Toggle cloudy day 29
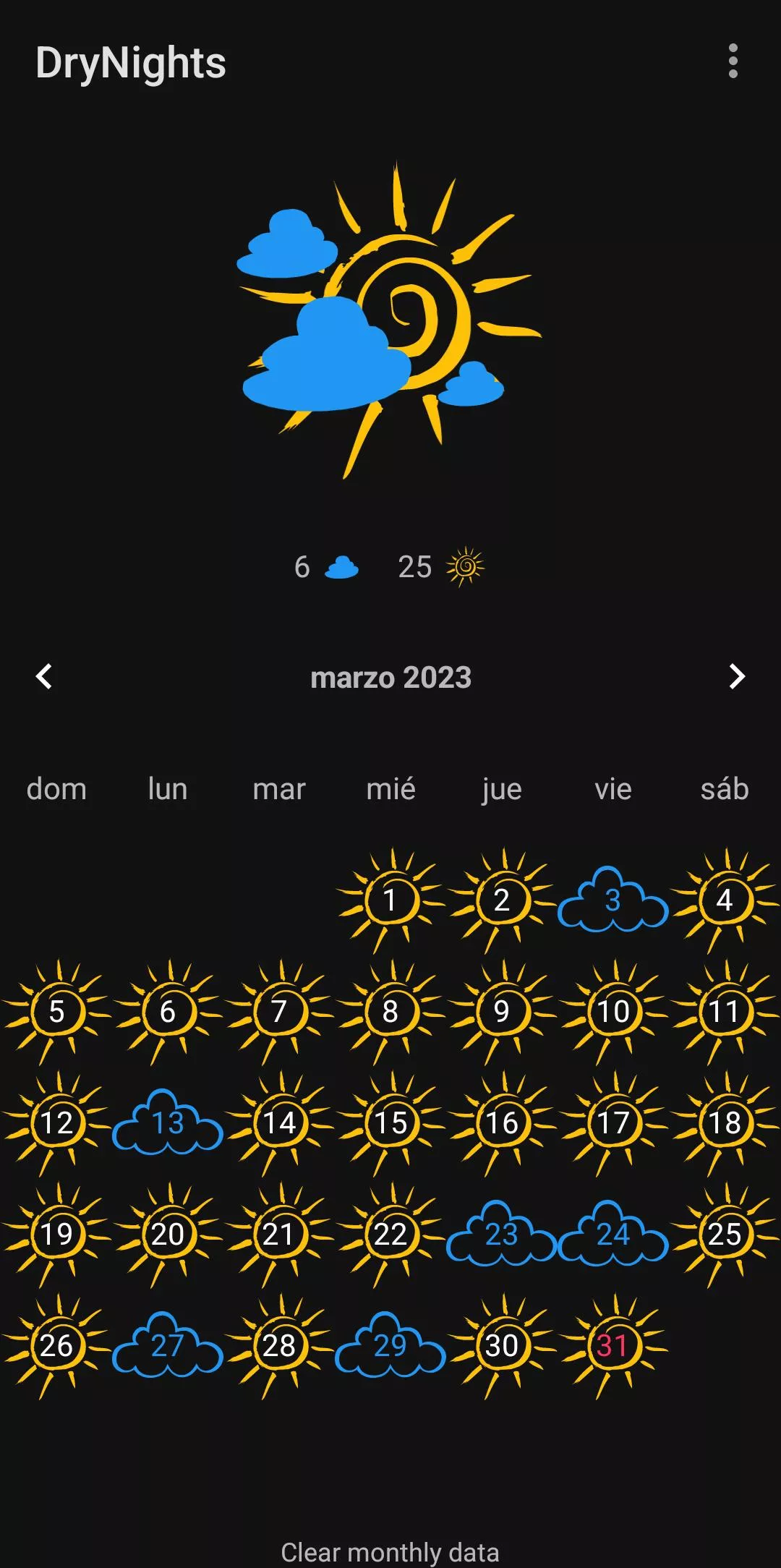Screen dimensions: 781x1568 point(390,1345)
